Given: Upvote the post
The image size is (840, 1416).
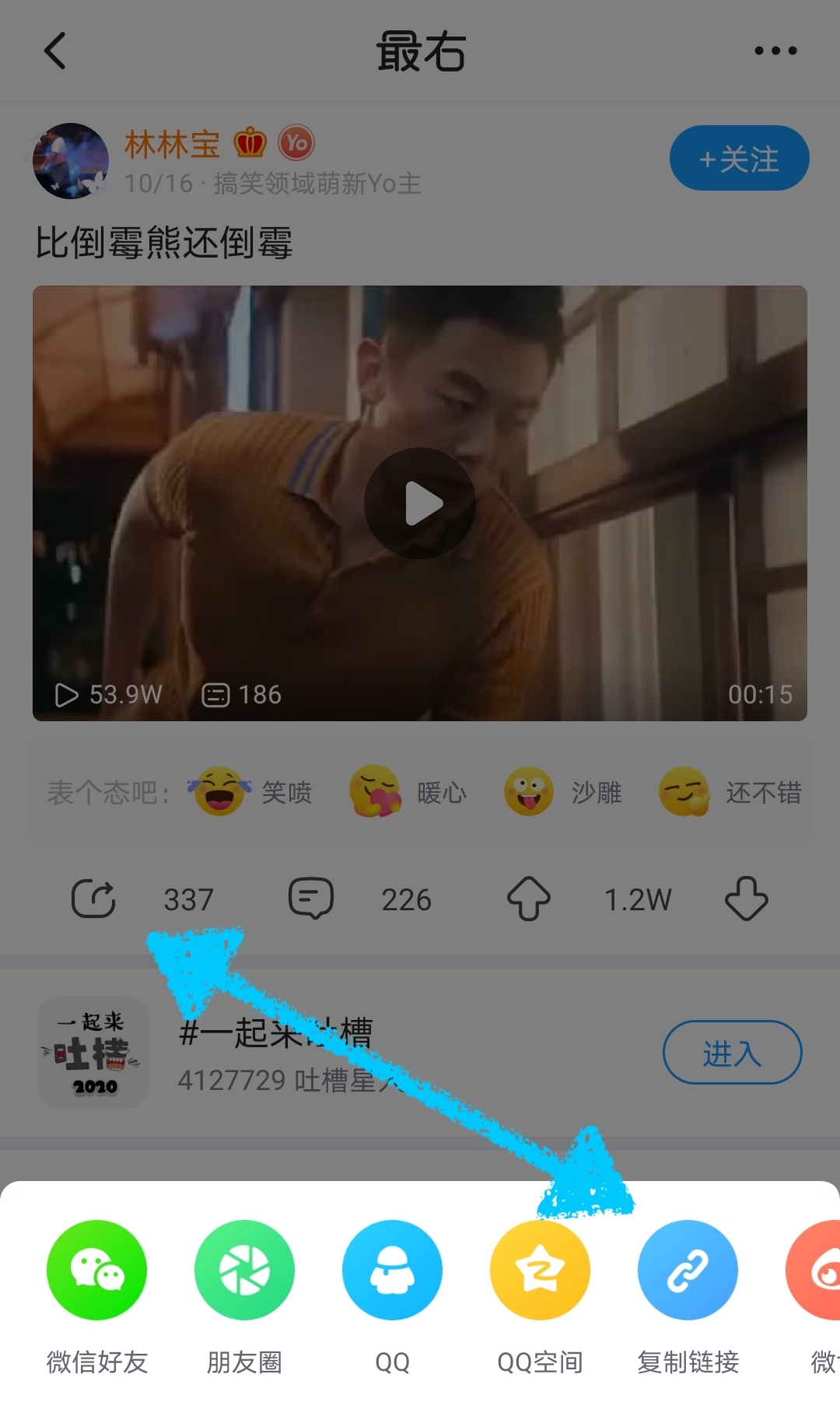Looking at the screenshot, I should (529, 899).
